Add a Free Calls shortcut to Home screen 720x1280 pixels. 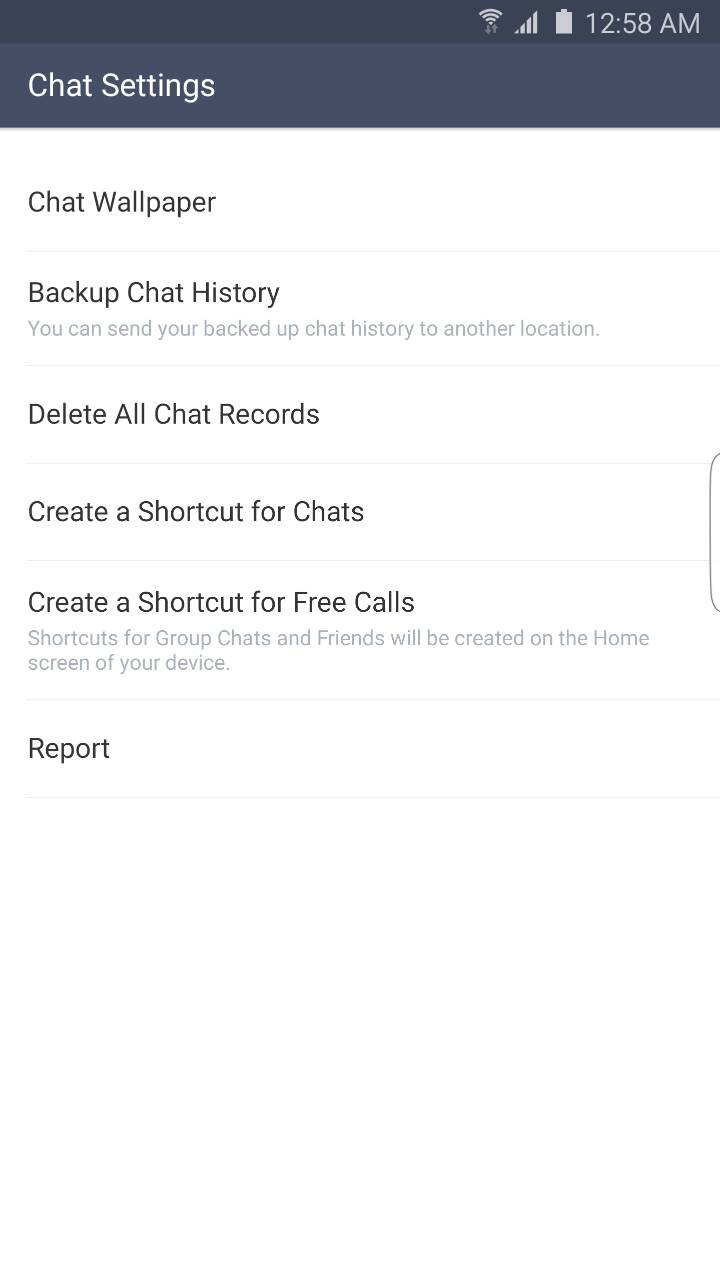221,602
